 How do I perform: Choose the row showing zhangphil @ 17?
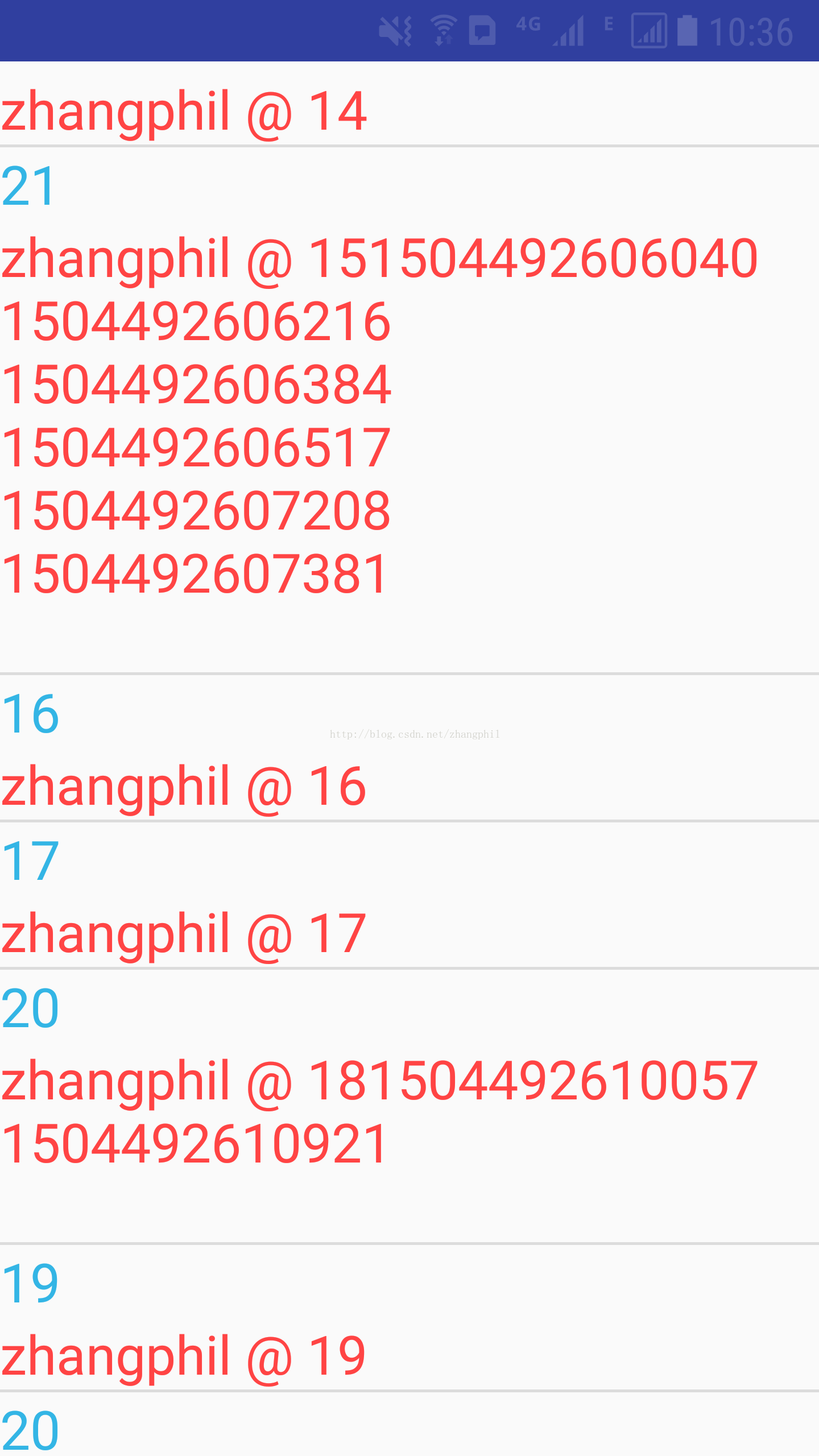click(184, 933)
